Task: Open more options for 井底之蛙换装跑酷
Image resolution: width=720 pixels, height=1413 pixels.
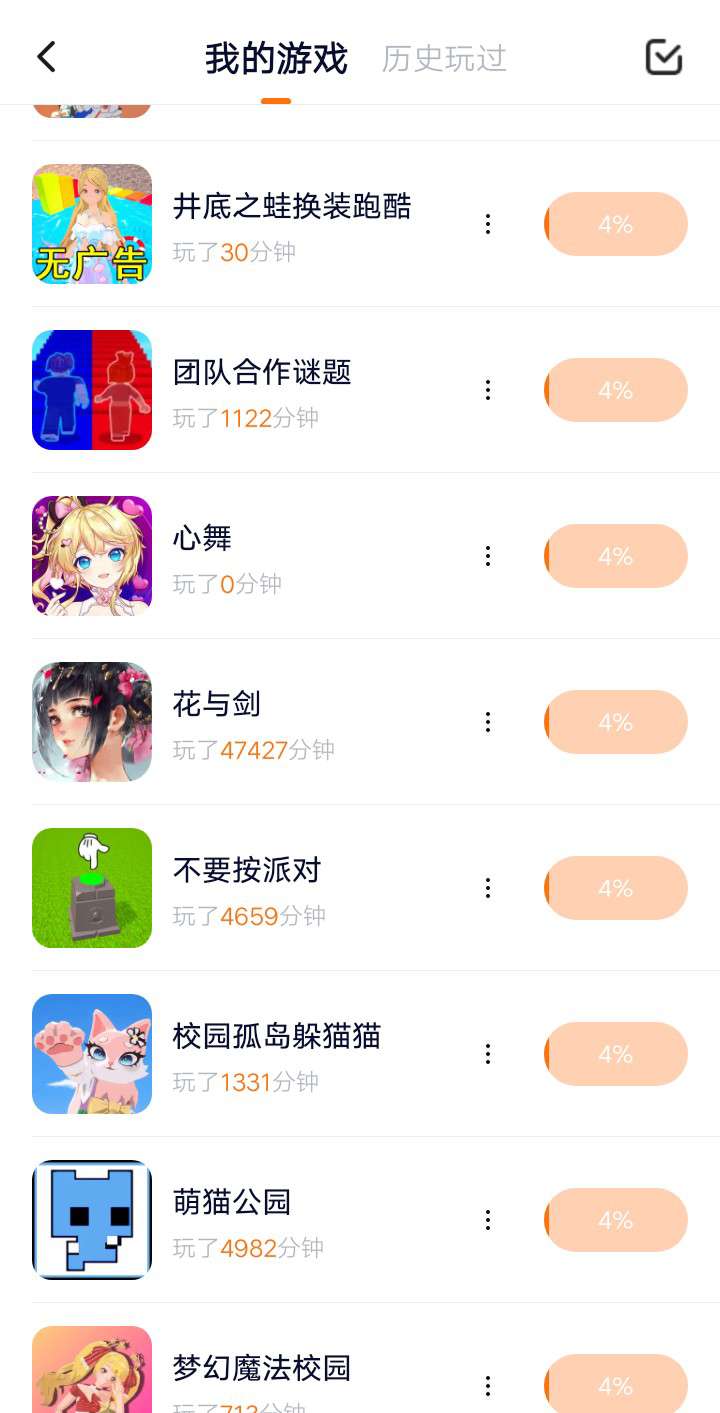Action: [488, 224]
